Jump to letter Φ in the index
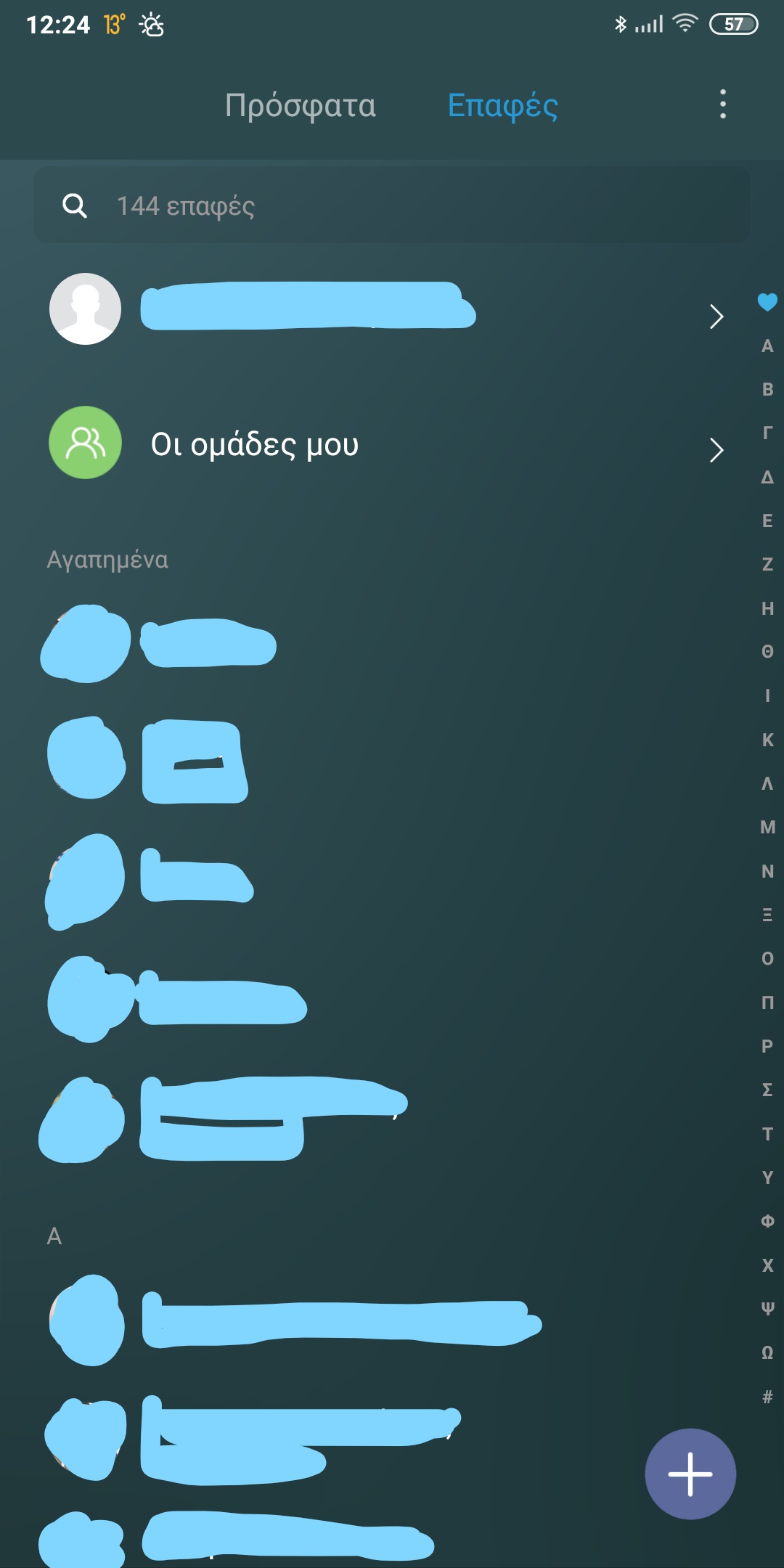The height and width of the screenshot is (1568, 784). coord(767,1221)
